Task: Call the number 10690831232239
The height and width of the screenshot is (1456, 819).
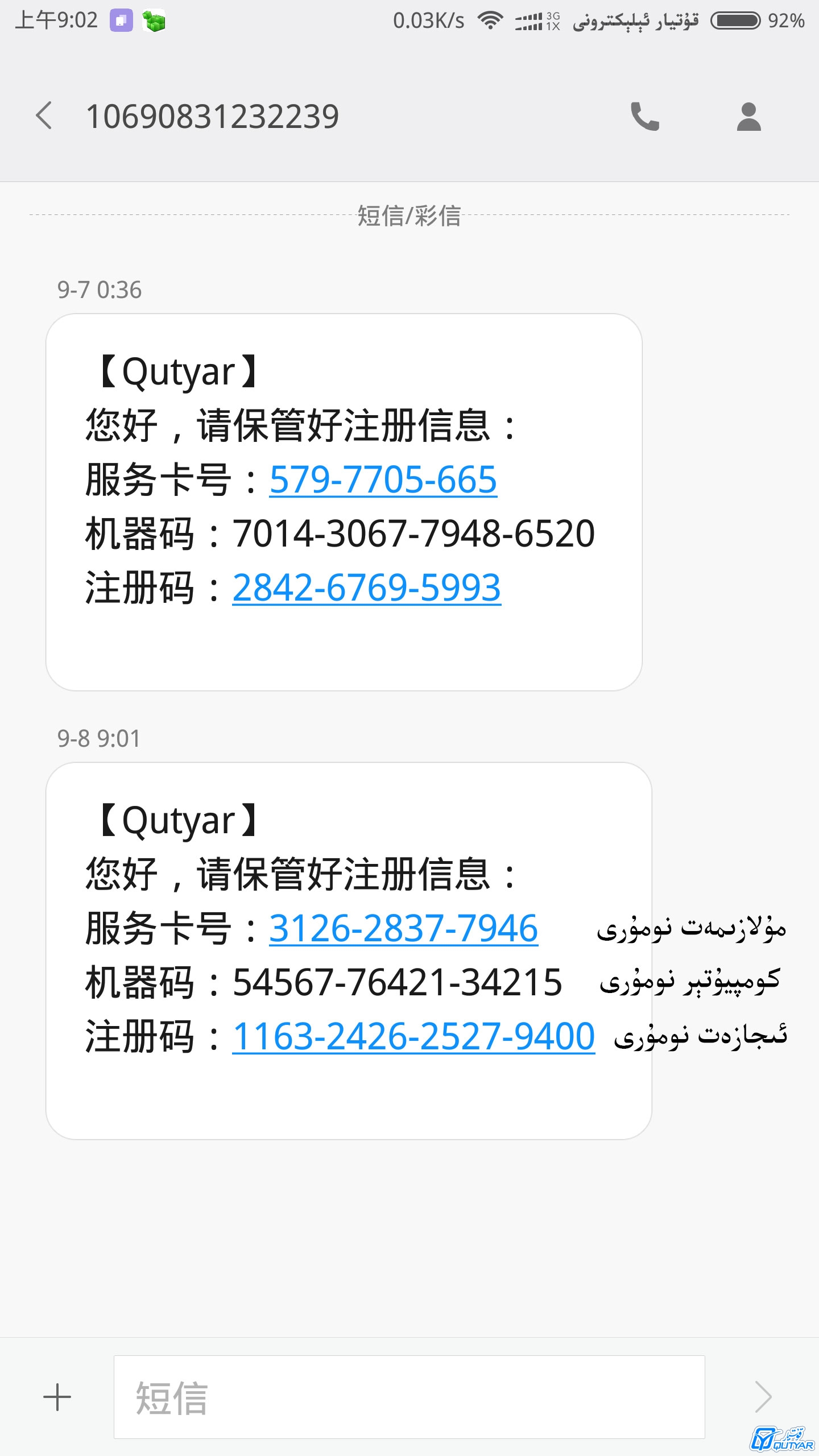Action: click(645, 117)
